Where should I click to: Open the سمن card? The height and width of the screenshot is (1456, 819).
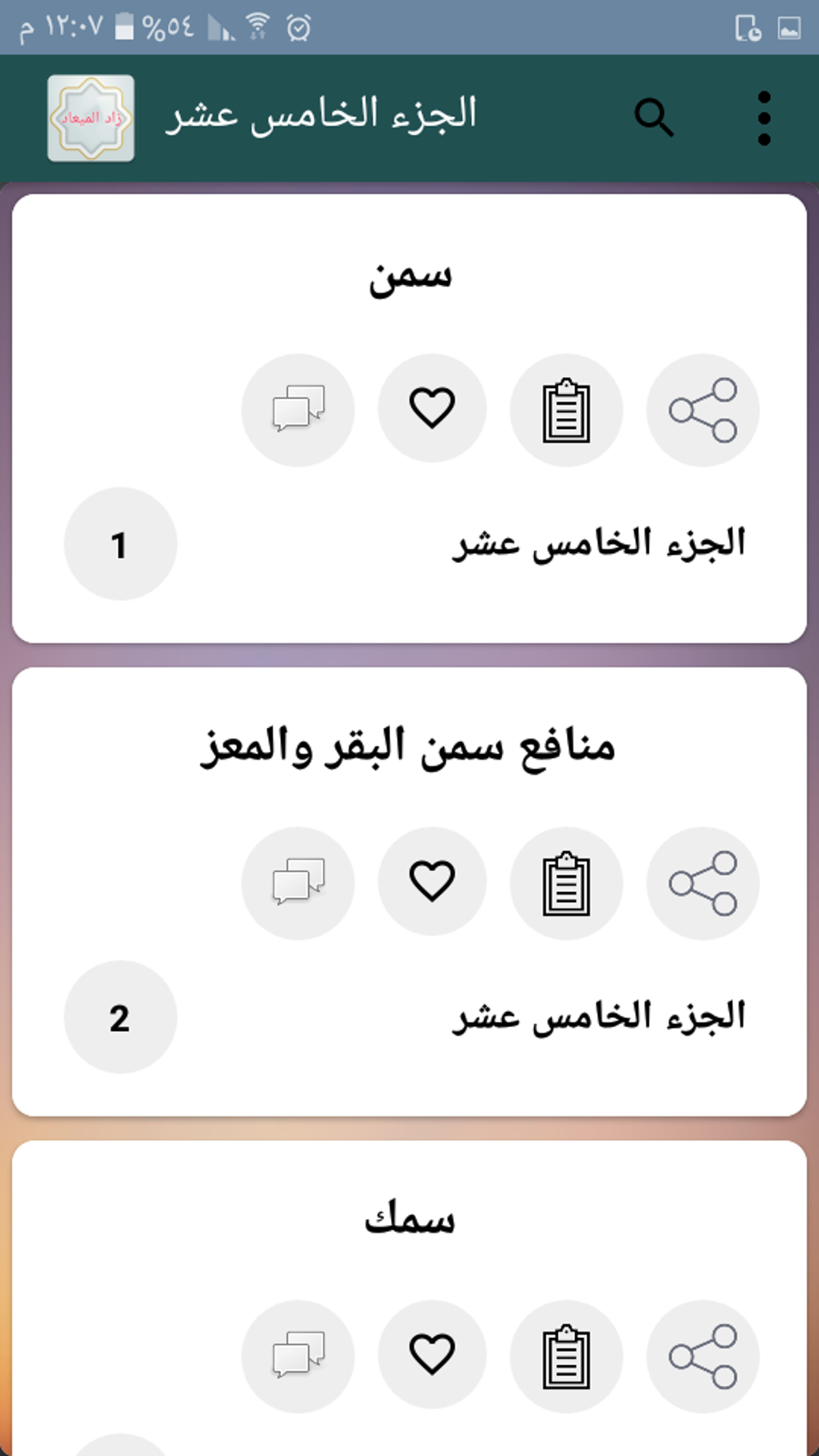click(x=409, y=418)
